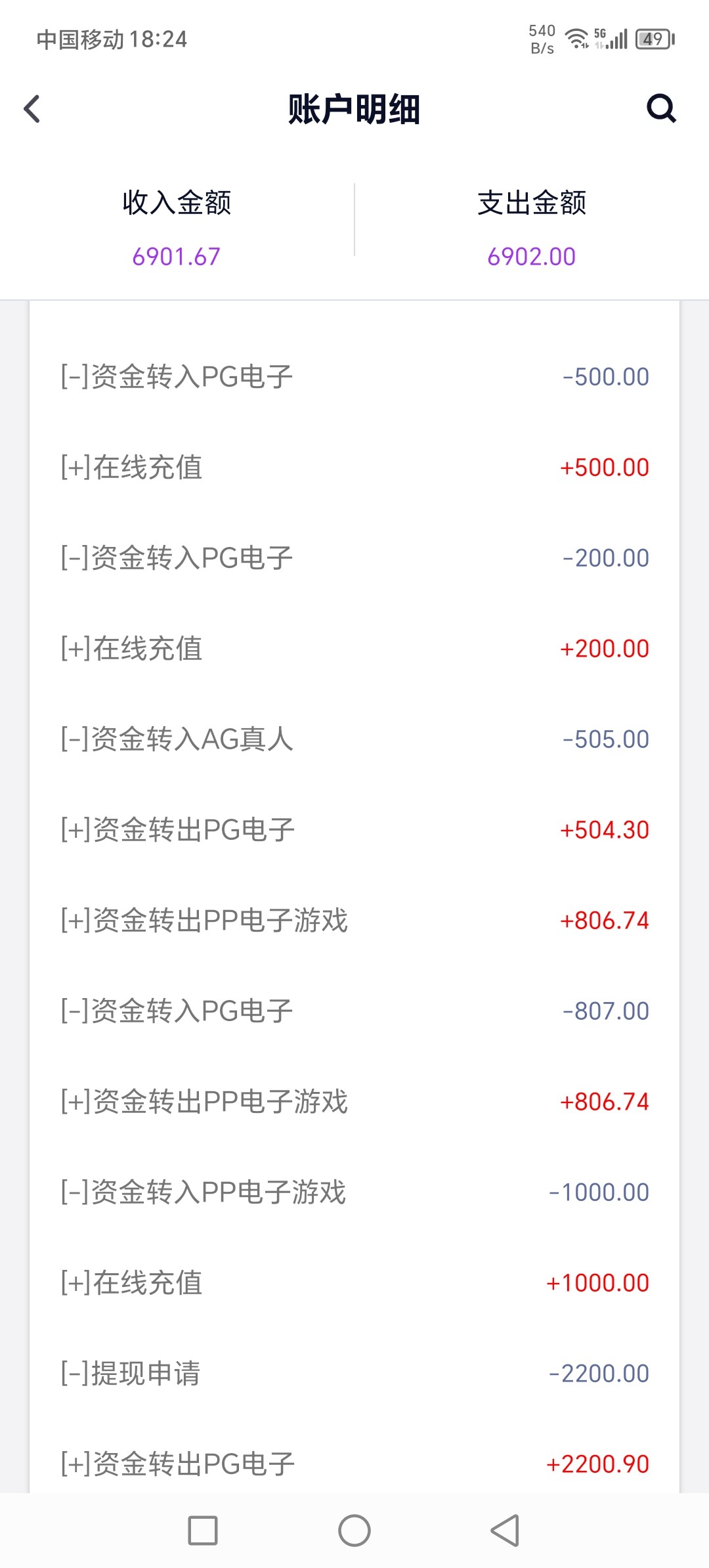Go back using the top-left arrow
The image size is (709, 1568).
[x=32, y=109]
